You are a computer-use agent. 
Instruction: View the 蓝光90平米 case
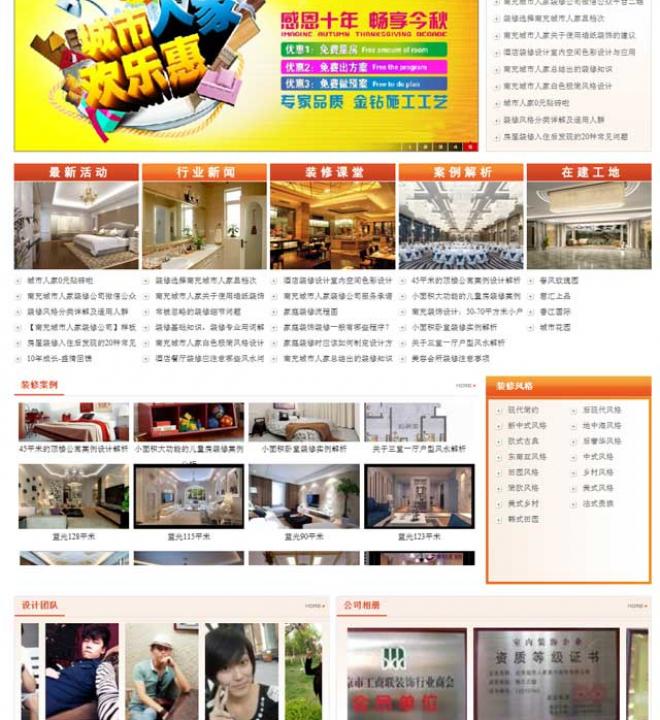(x=303, y=496)
